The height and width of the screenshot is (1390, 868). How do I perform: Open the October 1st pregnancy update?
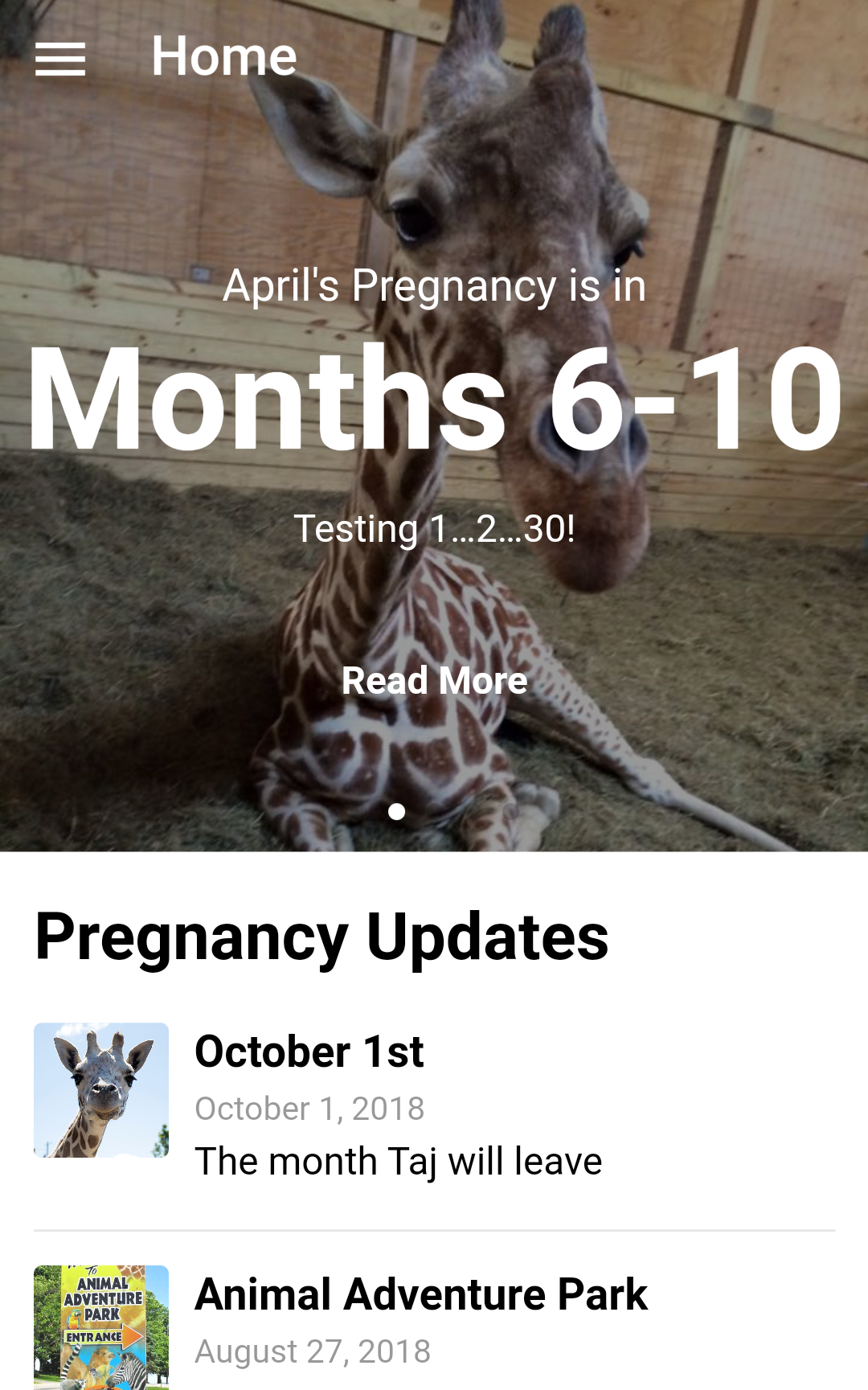pyautogui.click(x=434, y=1107)
